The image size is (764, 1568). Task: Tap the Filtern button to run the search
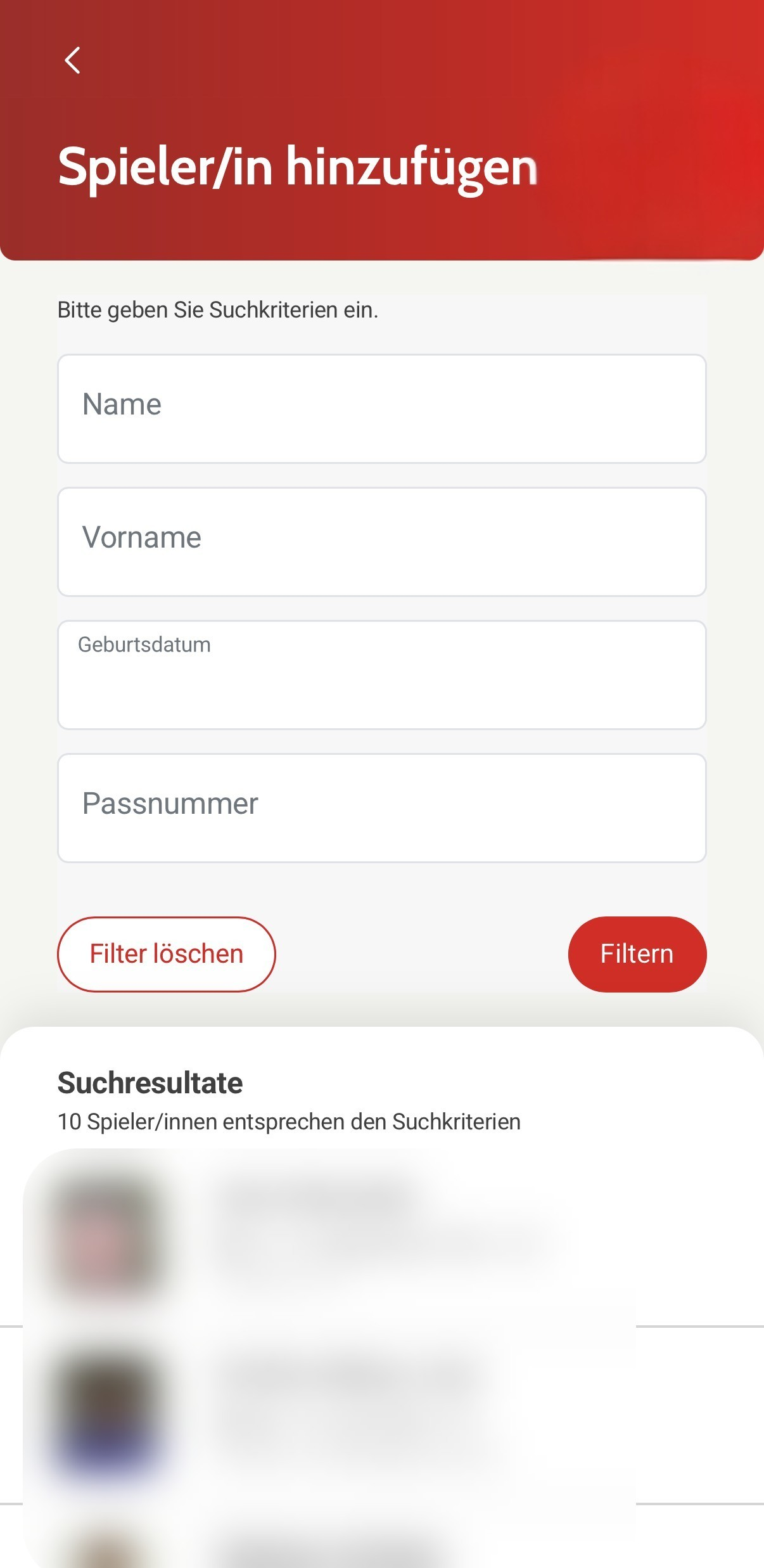637,953
